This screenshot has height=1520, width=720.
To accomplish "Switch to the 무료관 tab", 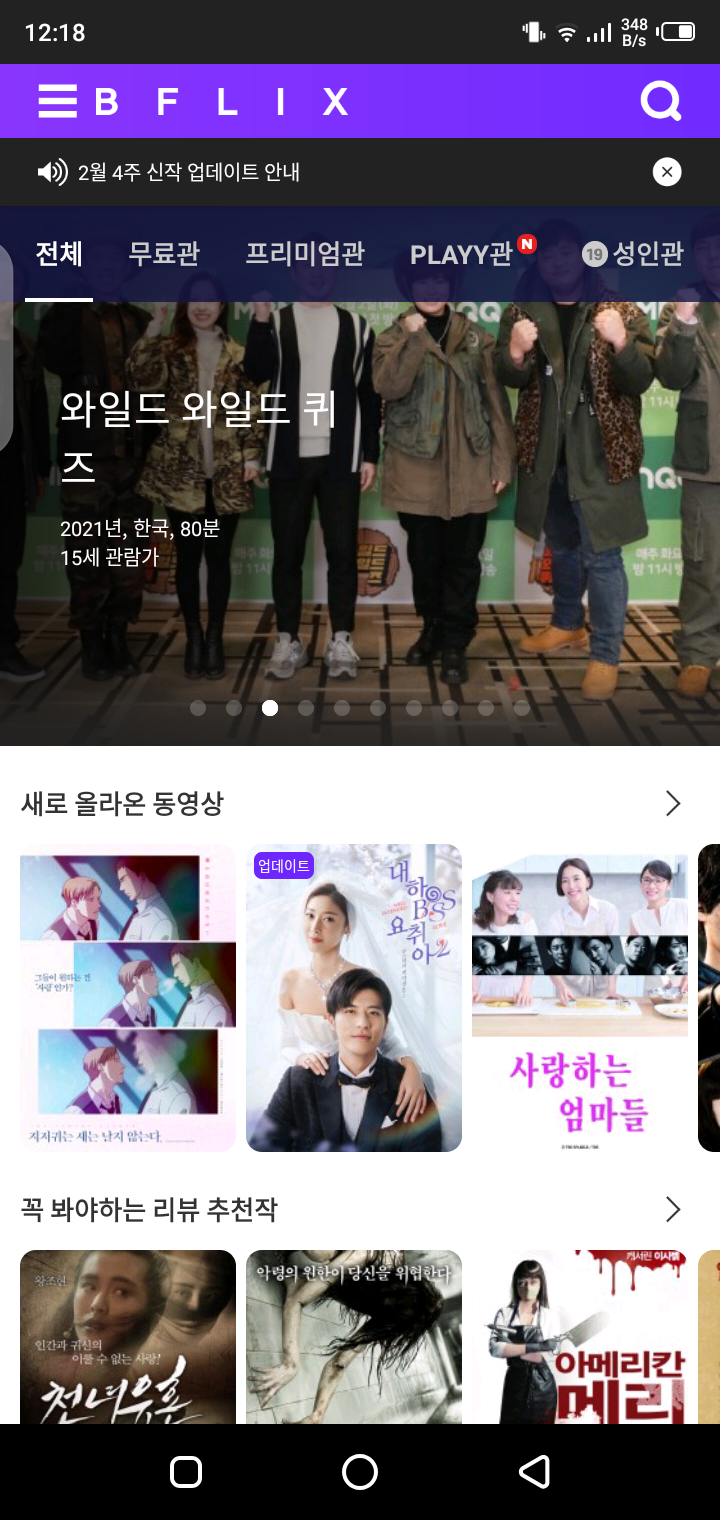I will pos(164,254).
